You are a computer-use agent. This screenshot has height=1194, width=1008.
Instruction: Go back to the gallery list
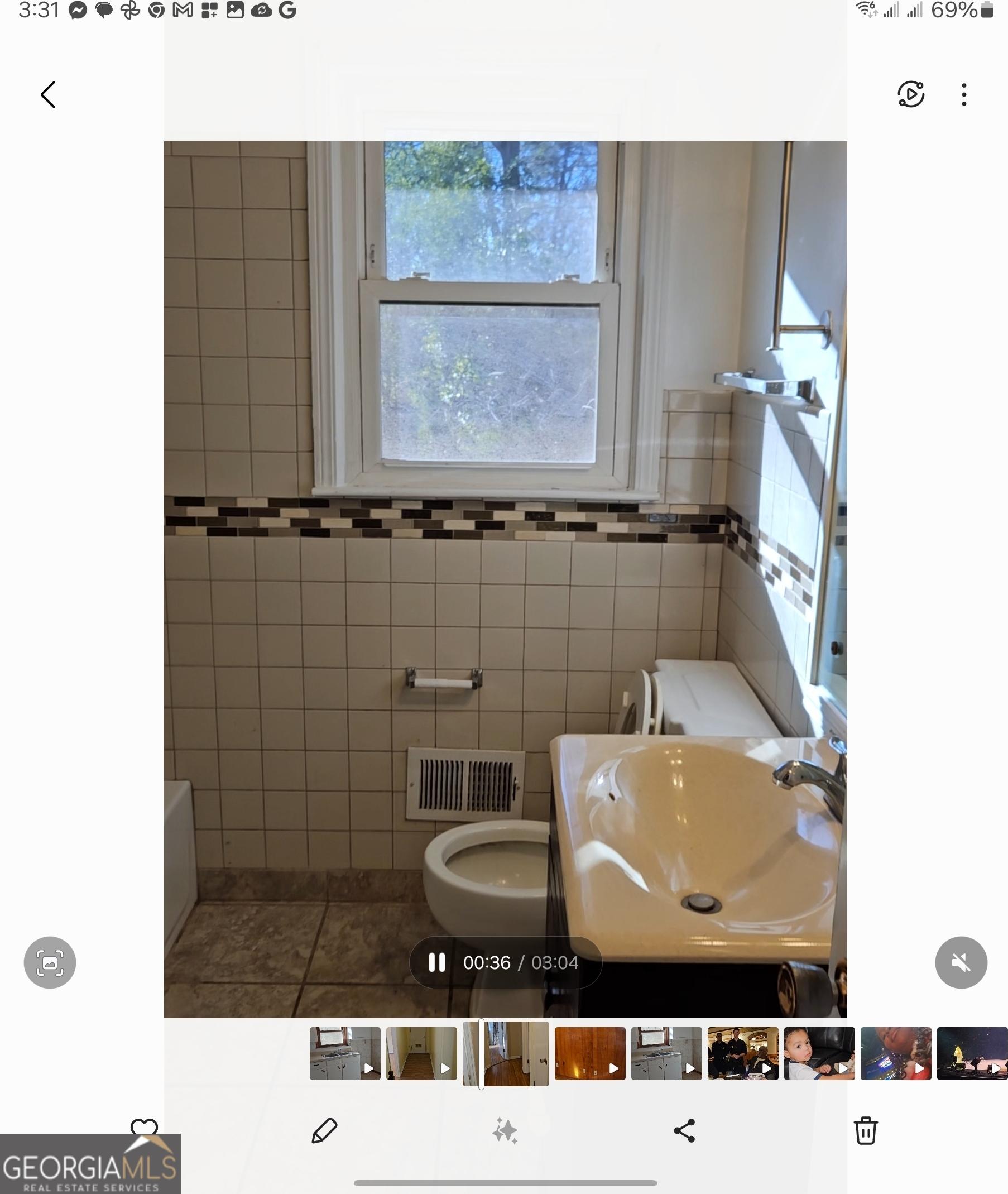pos(49,94)
